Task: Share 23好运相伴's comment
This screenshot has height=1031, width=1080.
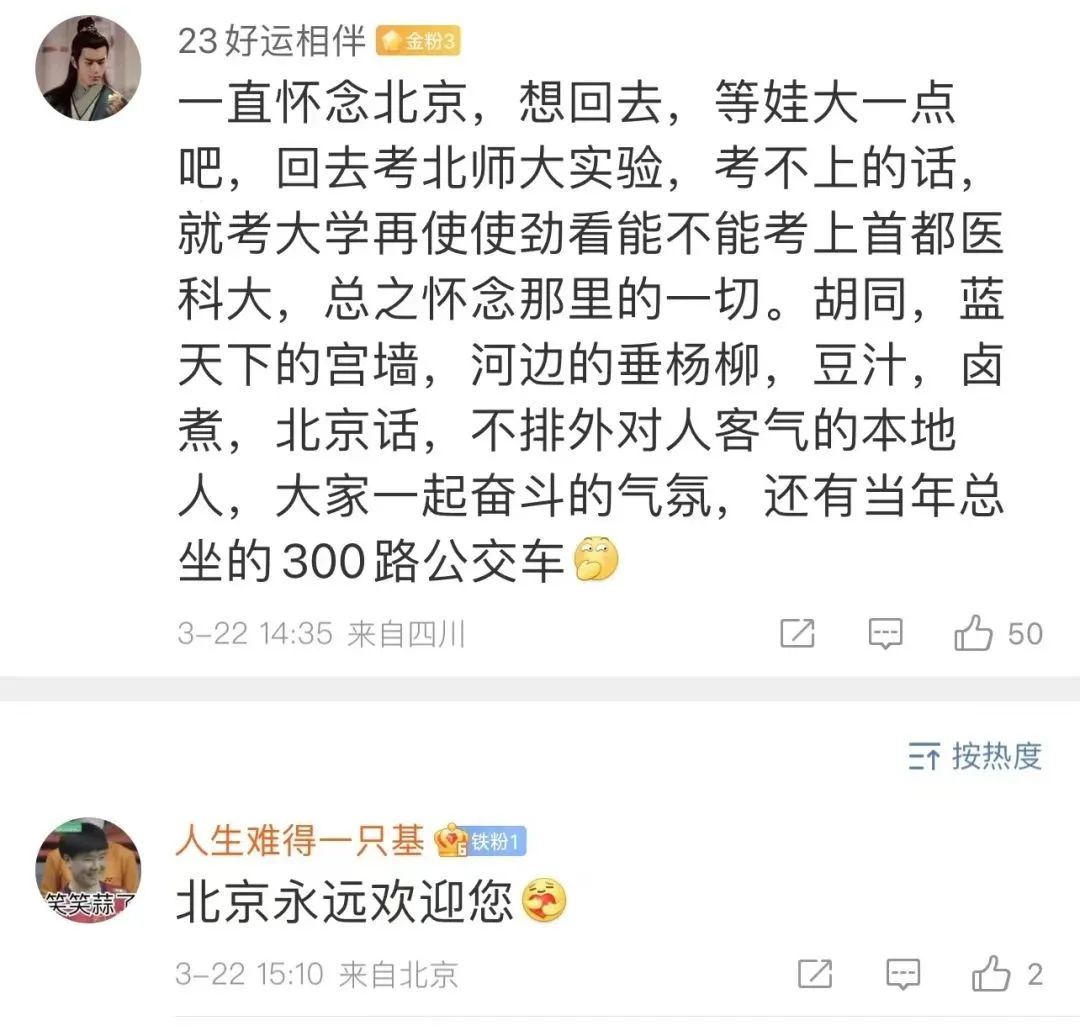Action: (797, 633)
